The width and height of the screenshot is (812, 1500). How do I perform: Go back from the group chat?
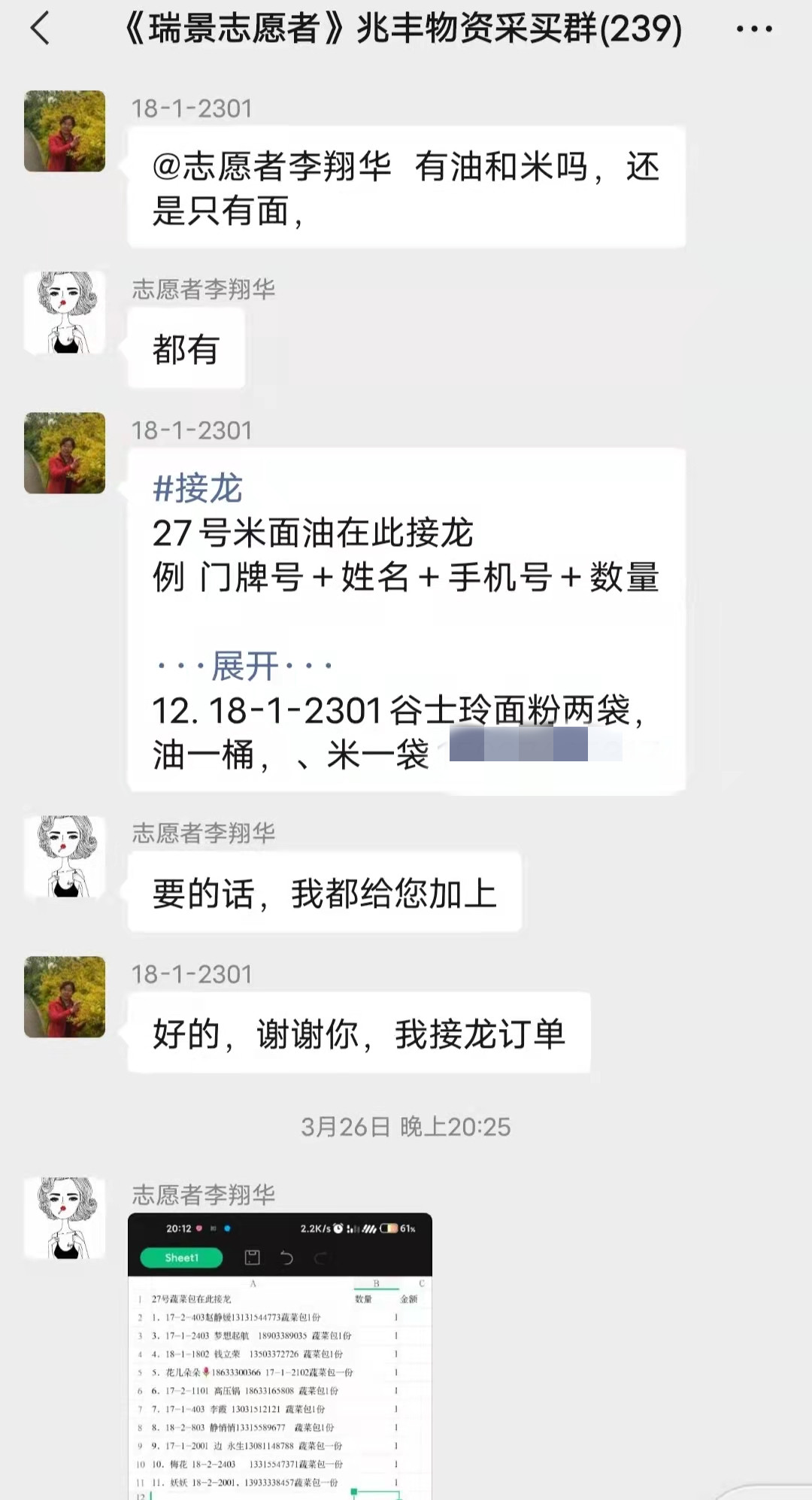(x=39, y=29)
